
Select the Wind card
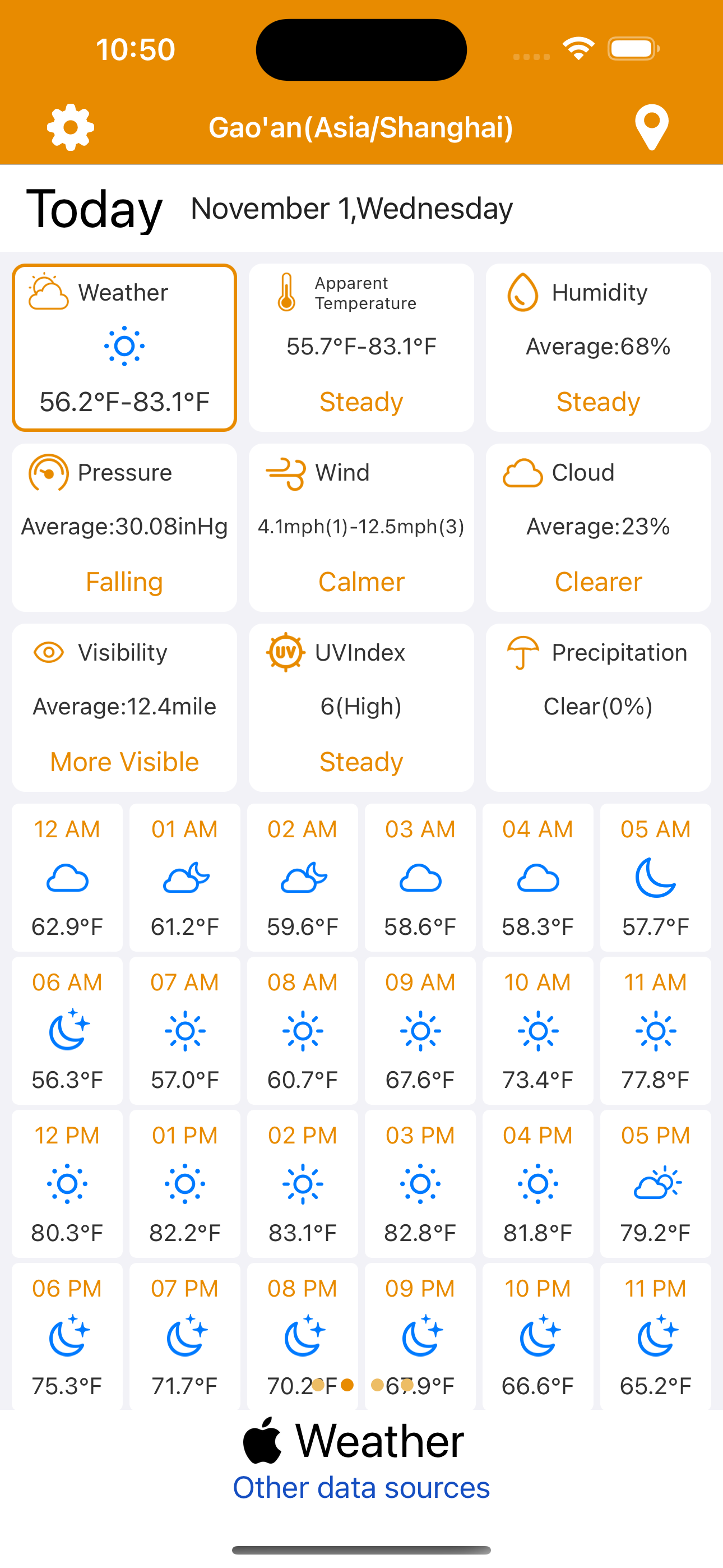point(361,528)
